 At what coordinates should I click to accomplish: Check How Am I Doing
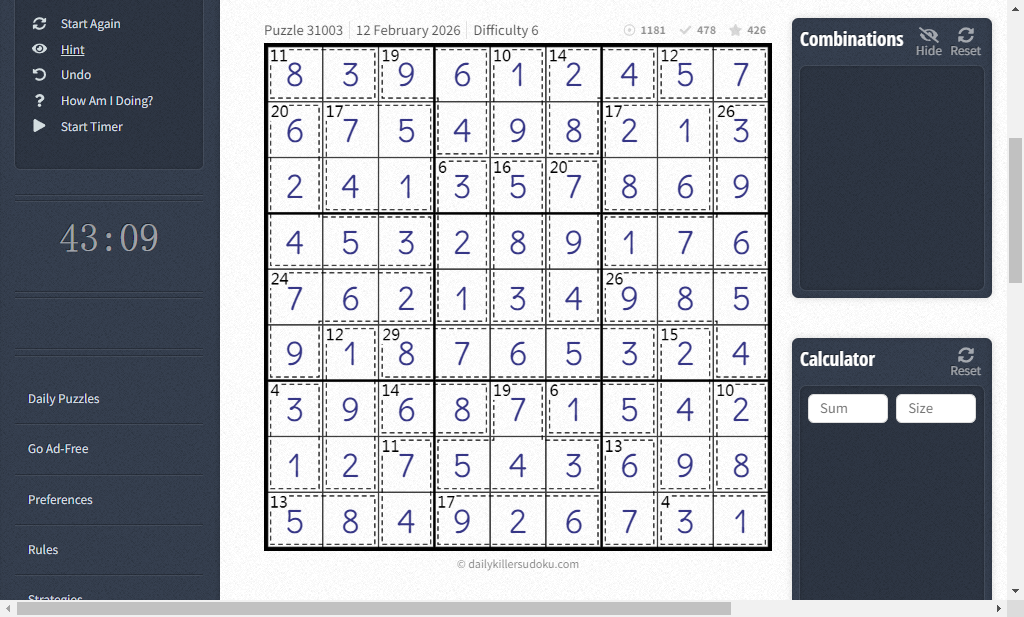[x=106, y=101]
